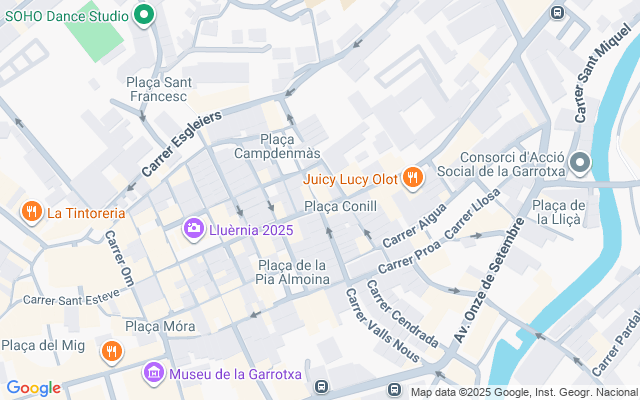Select the Juicy Lucy Olot restaurant marker
The width and height of the screenshot is (640, 400).
click(412, 179)
